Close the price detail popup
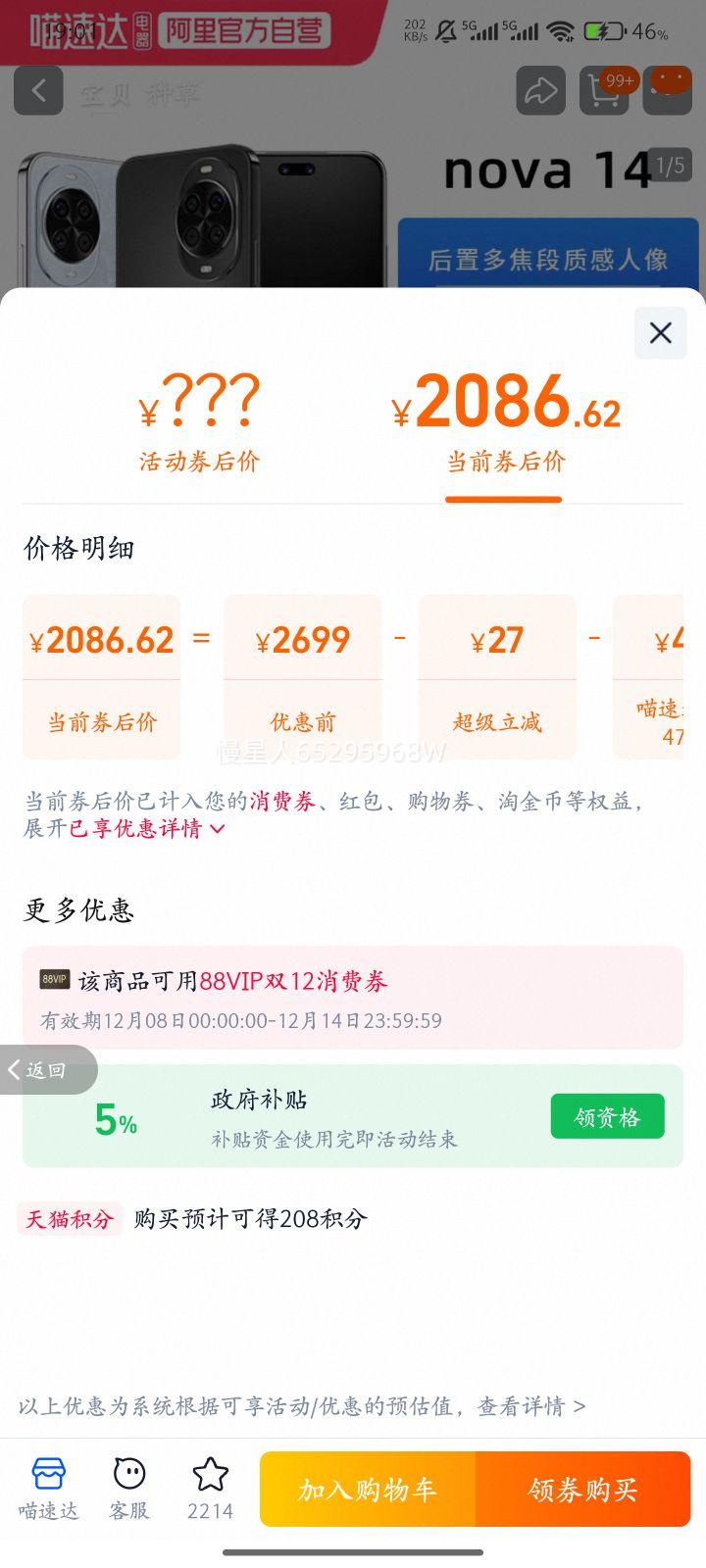 659,332
